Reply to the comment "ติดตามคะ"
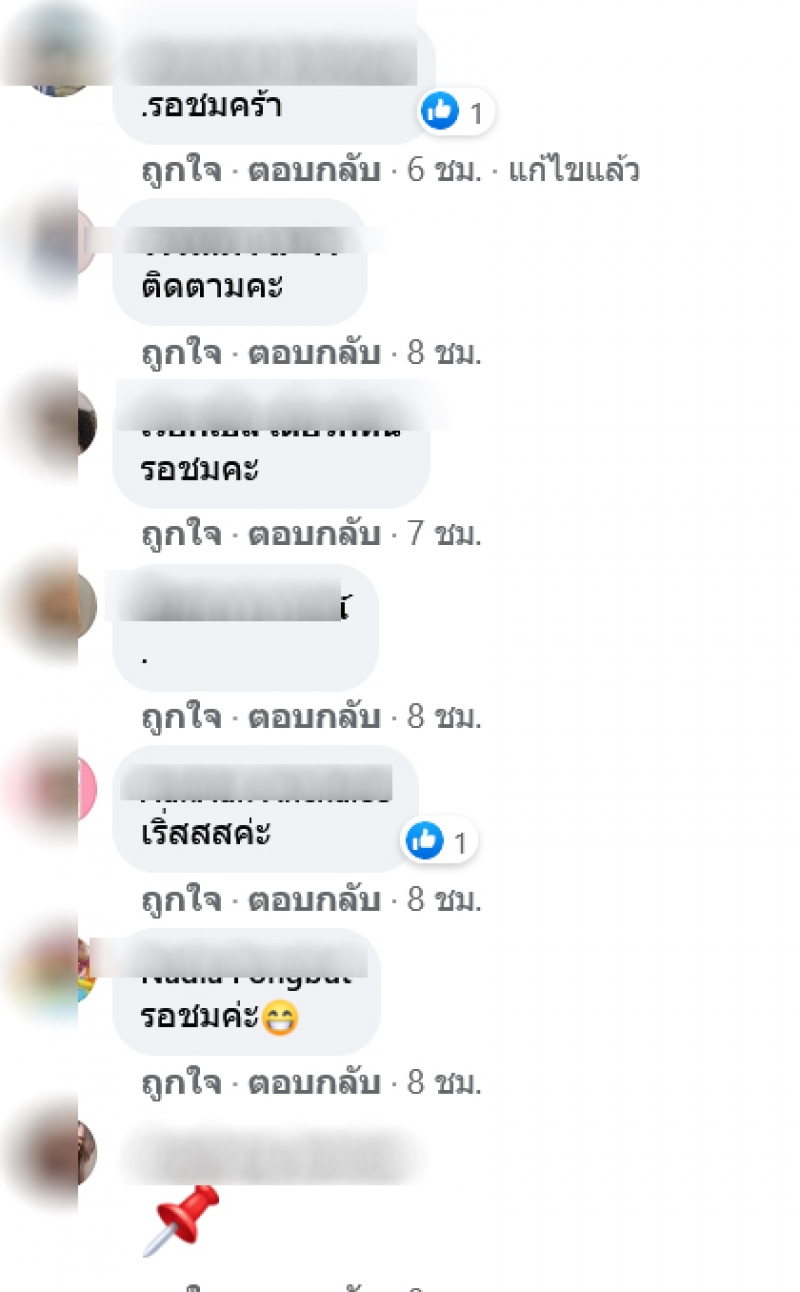 pyautogui.click(x=314, y=353)
